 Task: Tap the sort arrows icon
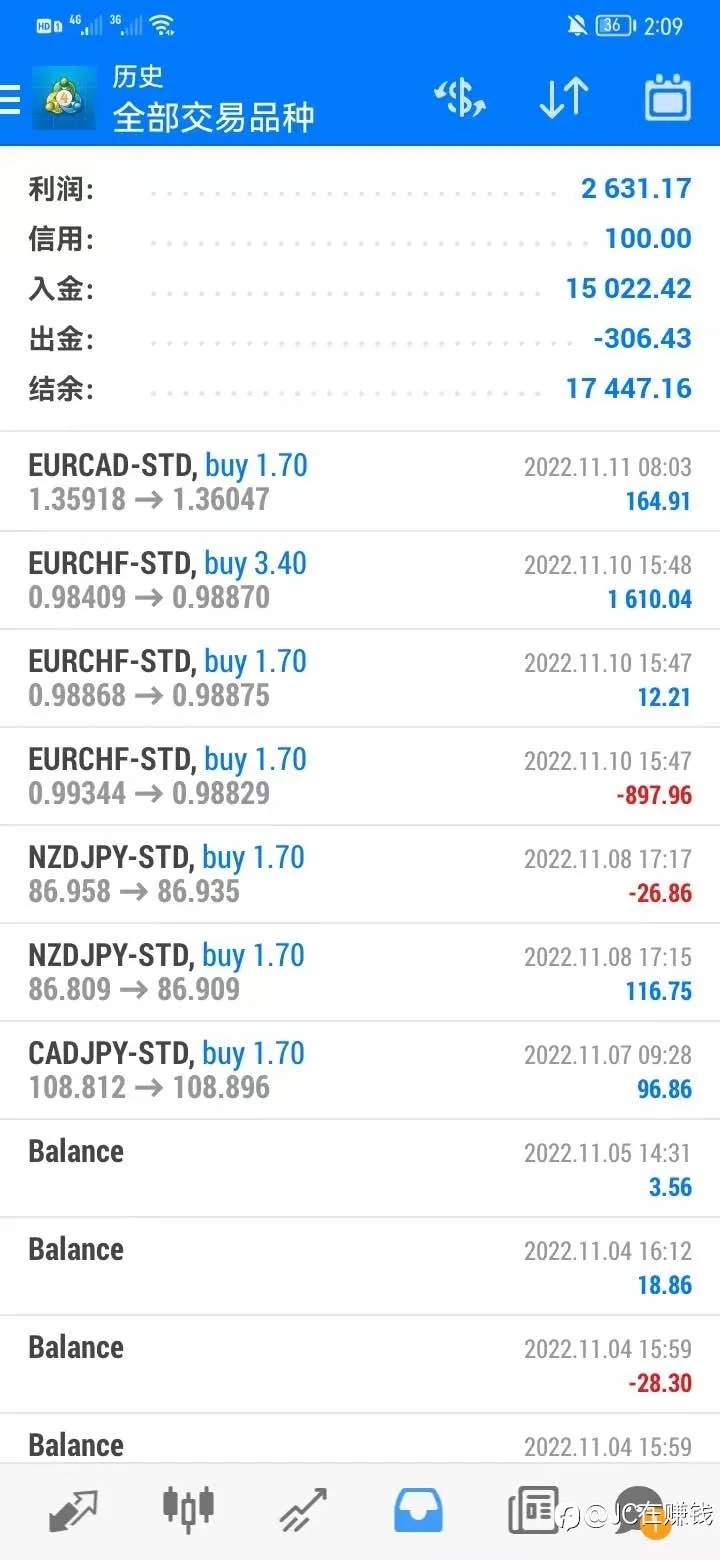pos(564,98)
